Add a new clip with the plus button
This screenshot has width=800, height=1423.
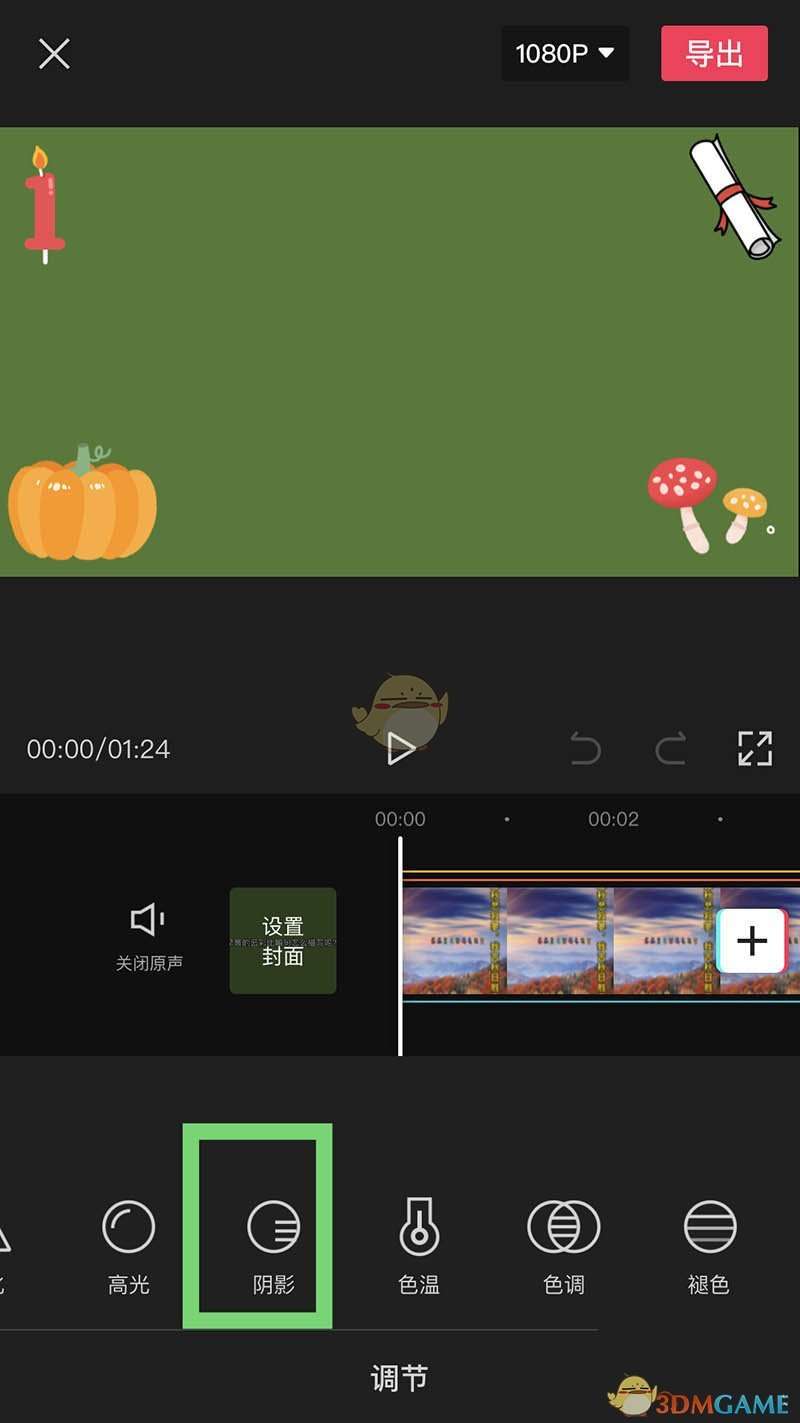[x=752, y=941]
